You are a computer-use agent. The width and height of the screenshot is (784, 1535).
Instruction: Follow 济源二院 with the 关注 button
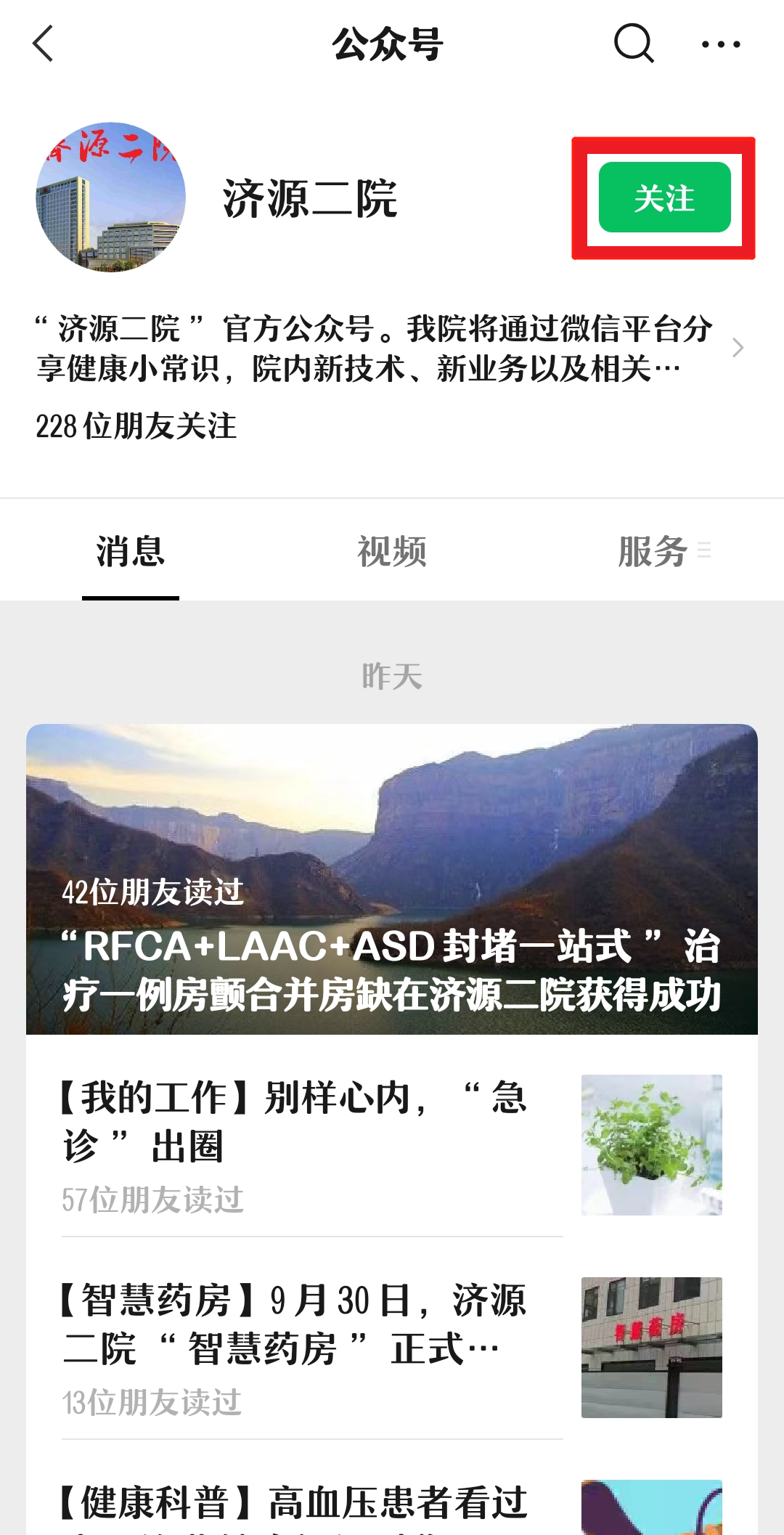pyautogui.click(x=664, y=198)
